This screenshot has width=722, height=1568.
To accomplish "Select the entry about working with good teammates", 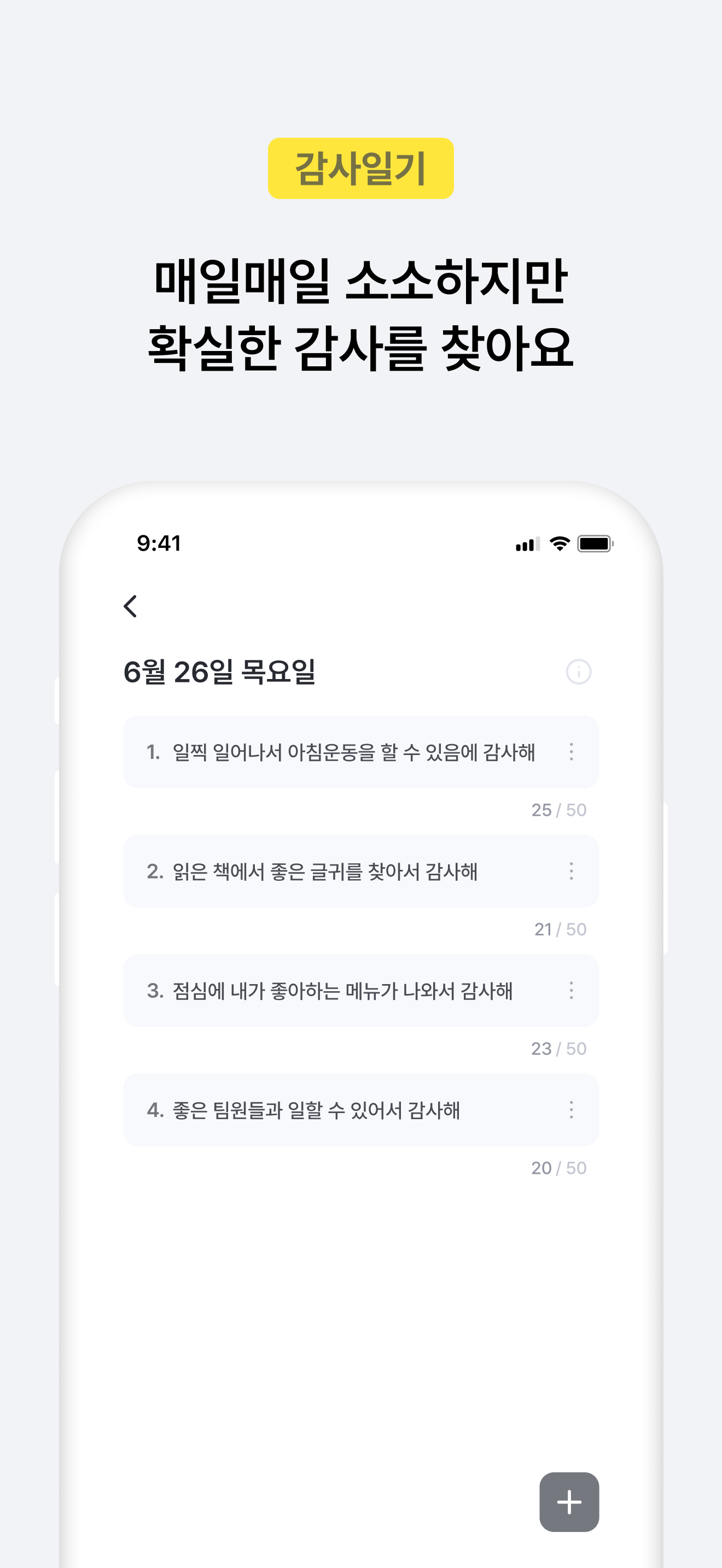I will tap(317, 1110).
